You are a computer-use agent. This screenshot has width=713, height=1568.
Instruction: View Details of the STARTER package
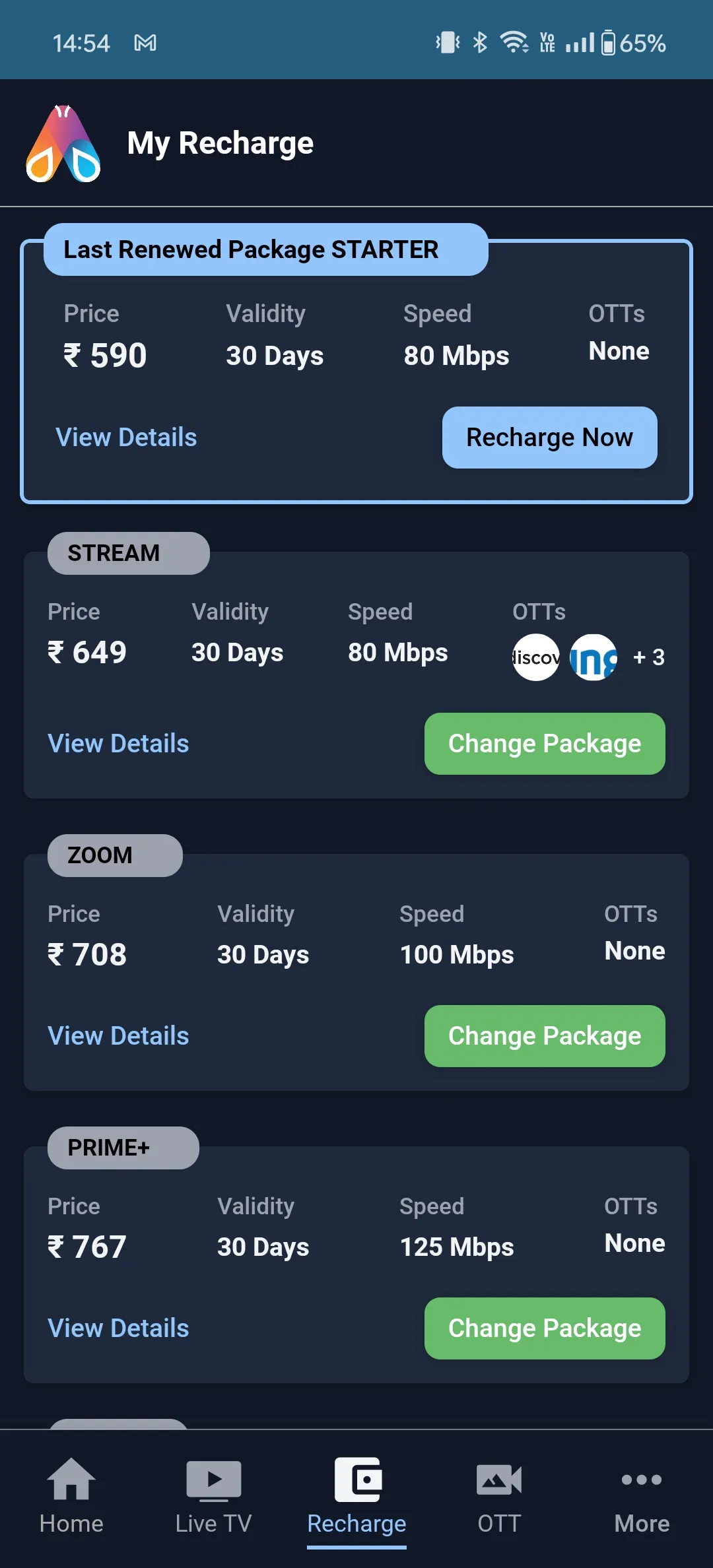tap(125, 437)
